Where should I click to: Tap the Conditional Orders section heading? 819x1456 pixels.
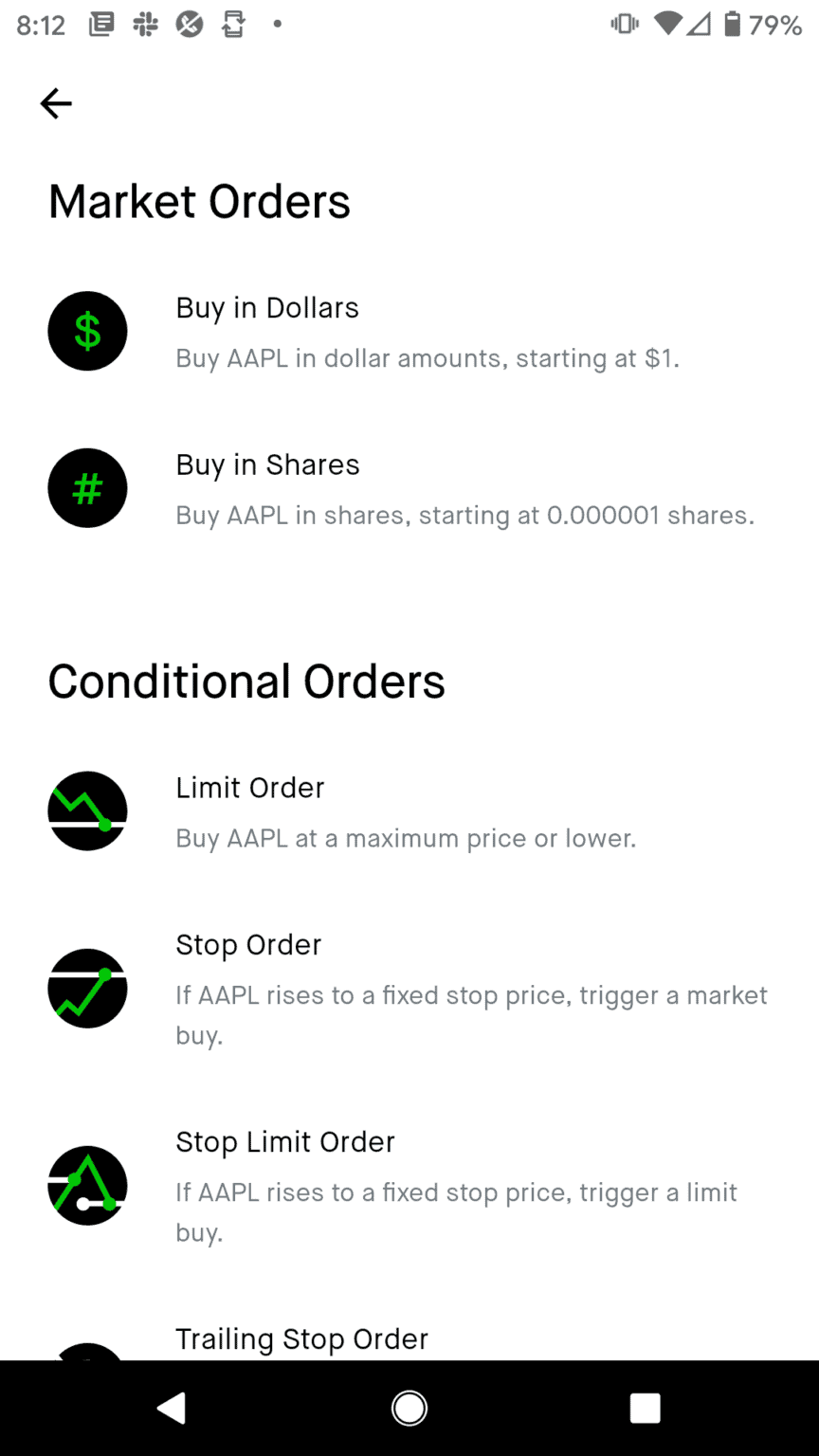(x=247, y=681)
